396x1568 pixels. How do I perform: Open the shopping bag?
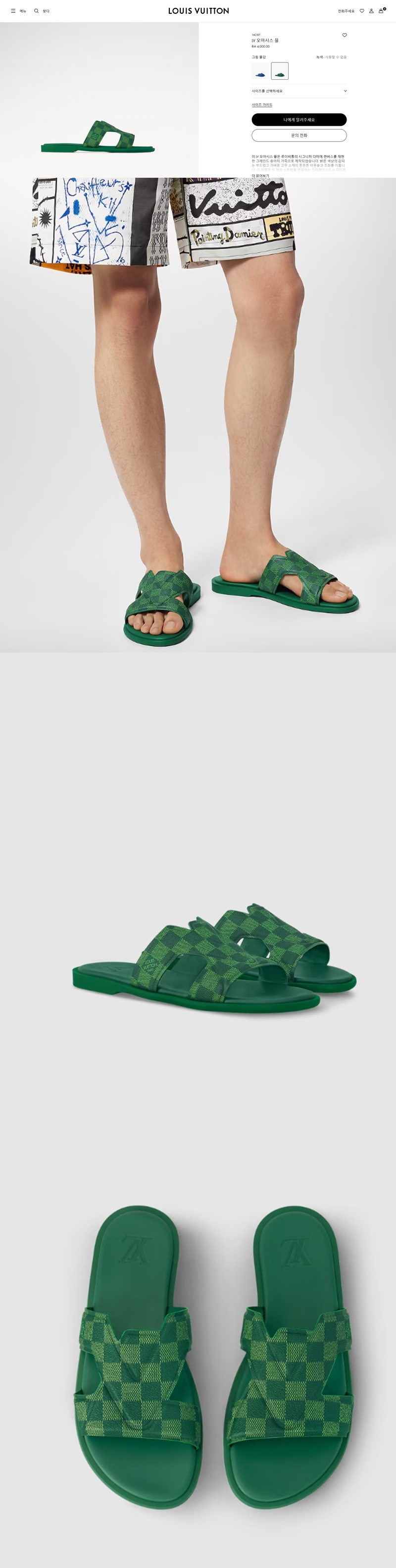pyautogui.click(x=382, y=11)
